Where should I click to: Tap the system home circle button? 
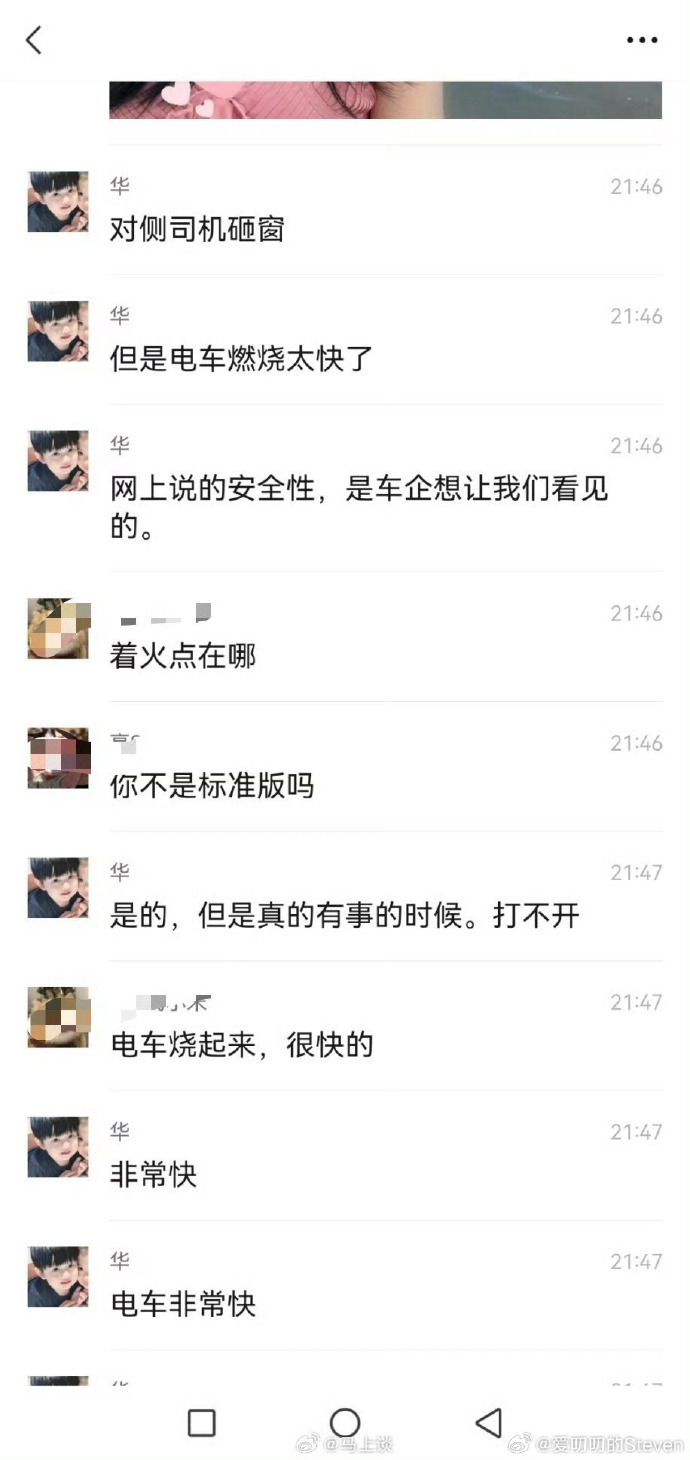[345, 1422]
